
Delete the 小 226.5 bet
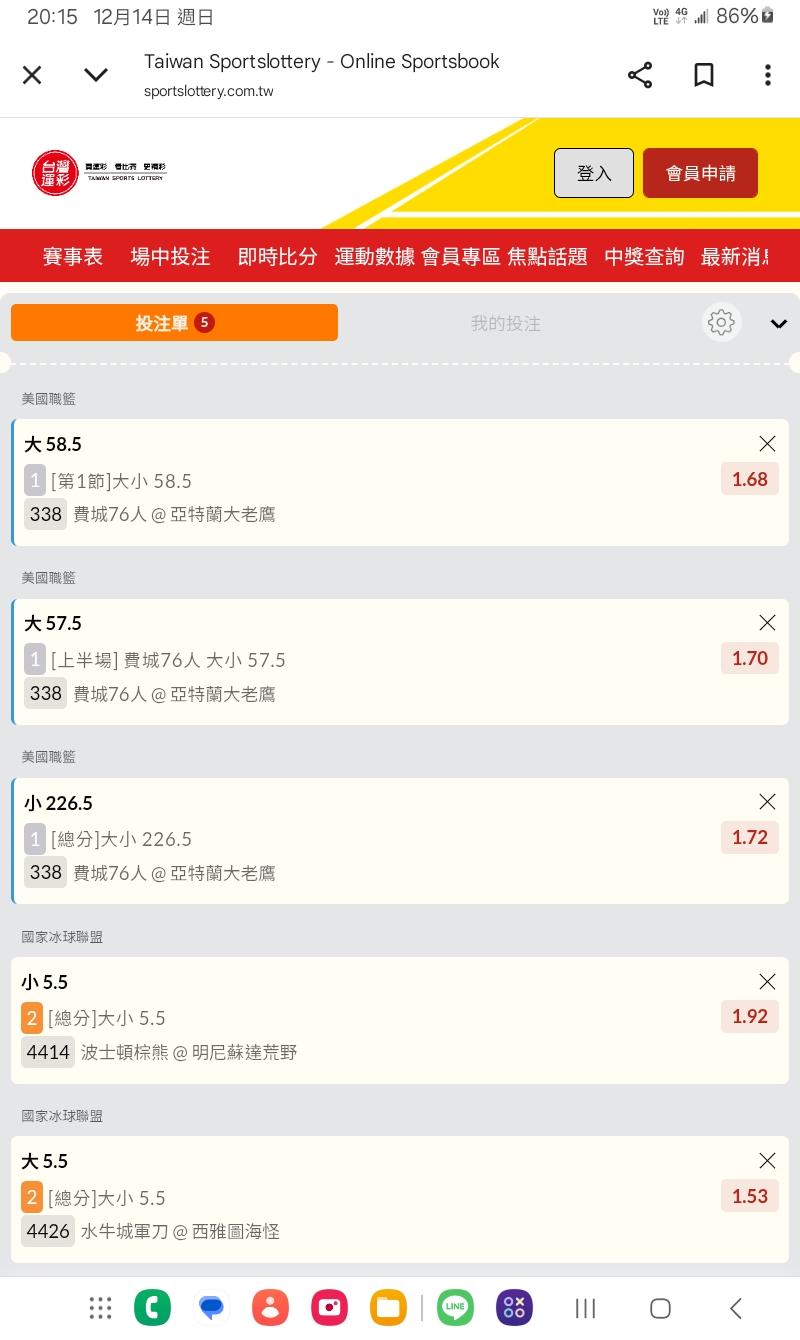(767, 801)
